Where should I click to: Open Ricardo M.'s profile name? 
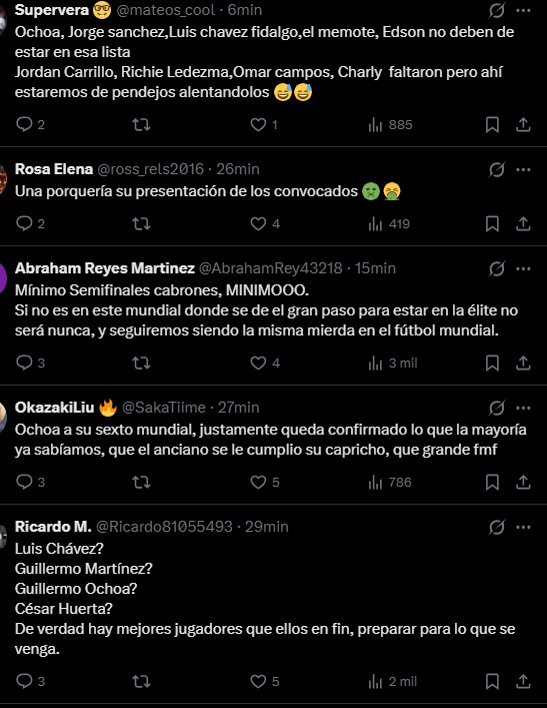(x=53, y=526)
